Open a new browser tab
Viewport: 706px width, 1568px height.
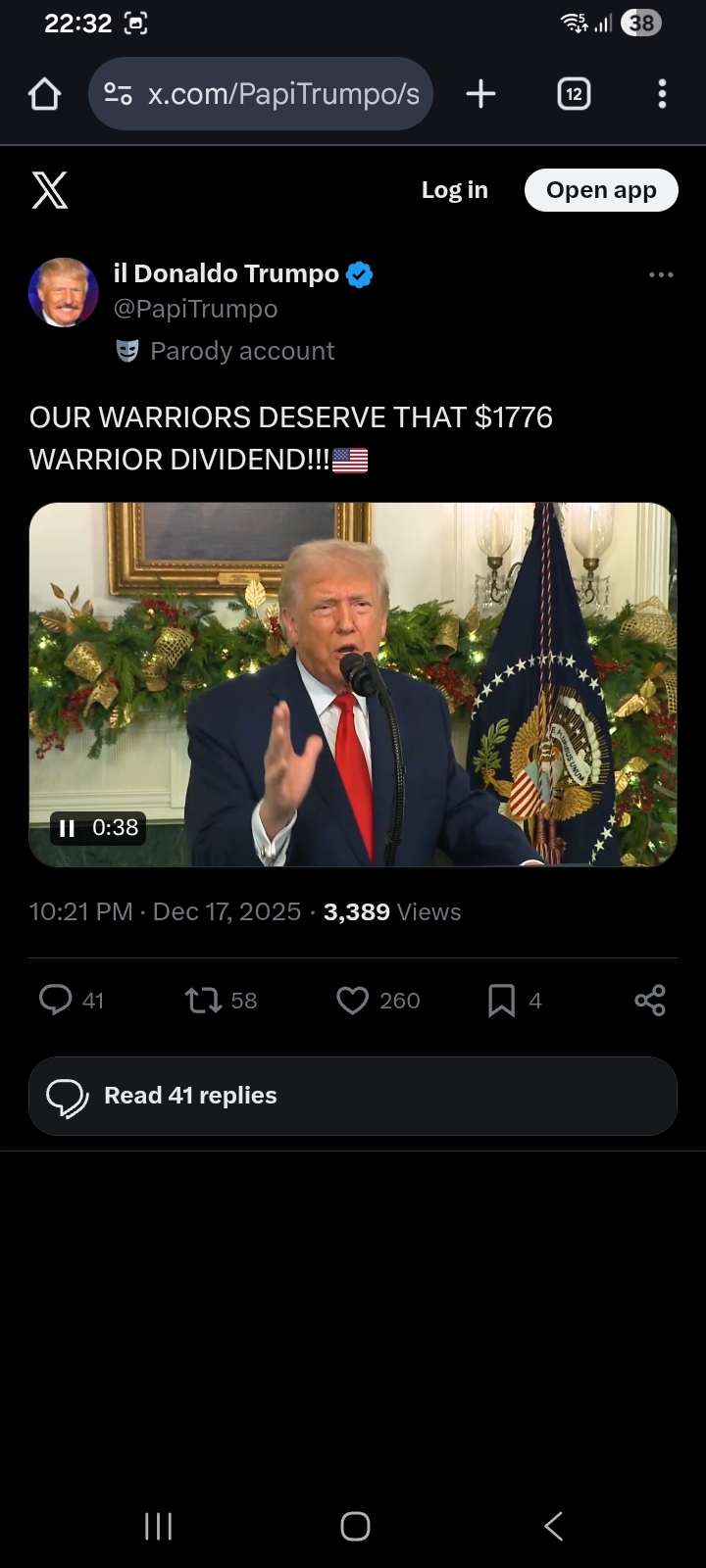[x=480, y=94]
